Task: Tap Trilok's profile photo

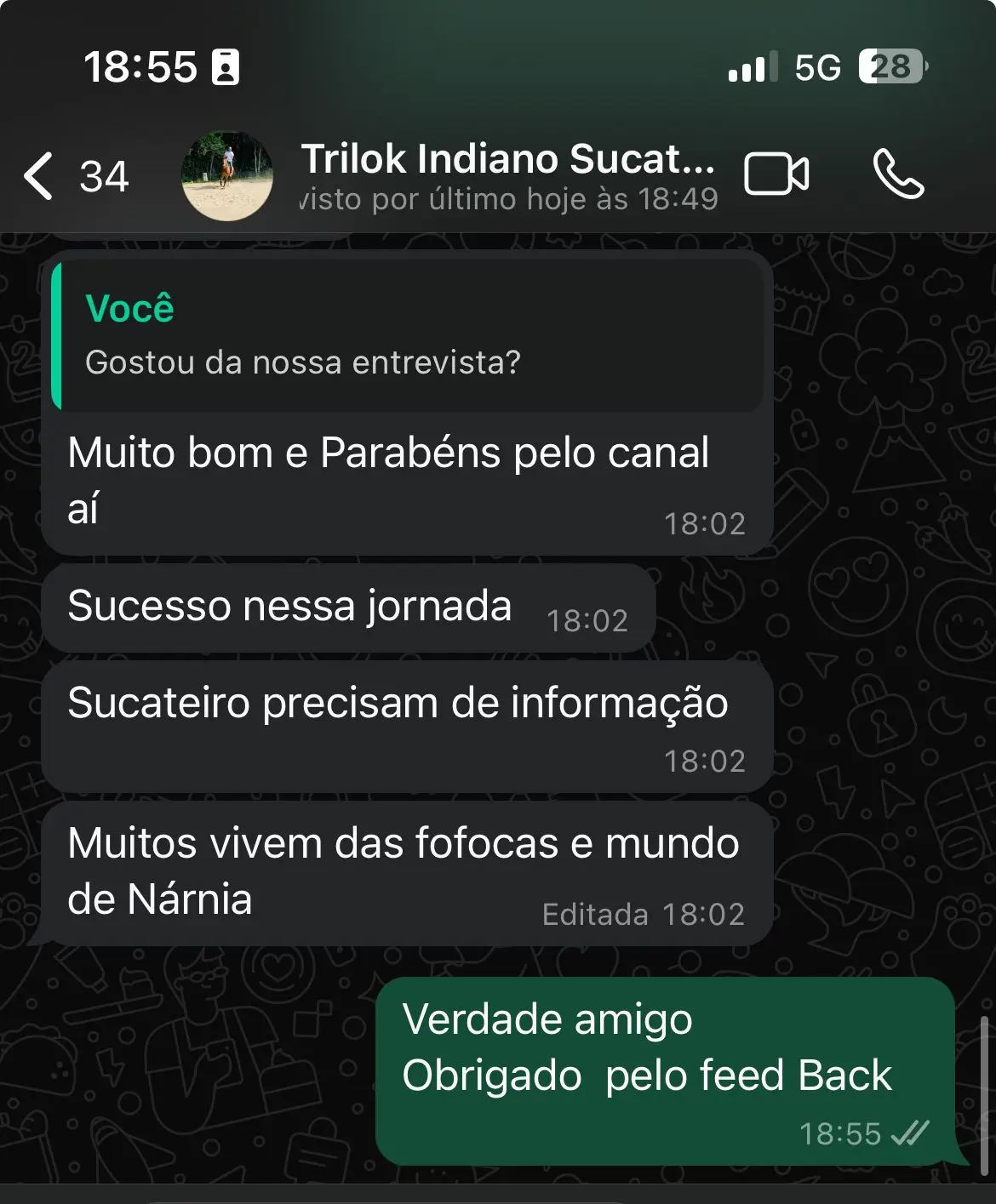Action: click(x=227, y=176)
